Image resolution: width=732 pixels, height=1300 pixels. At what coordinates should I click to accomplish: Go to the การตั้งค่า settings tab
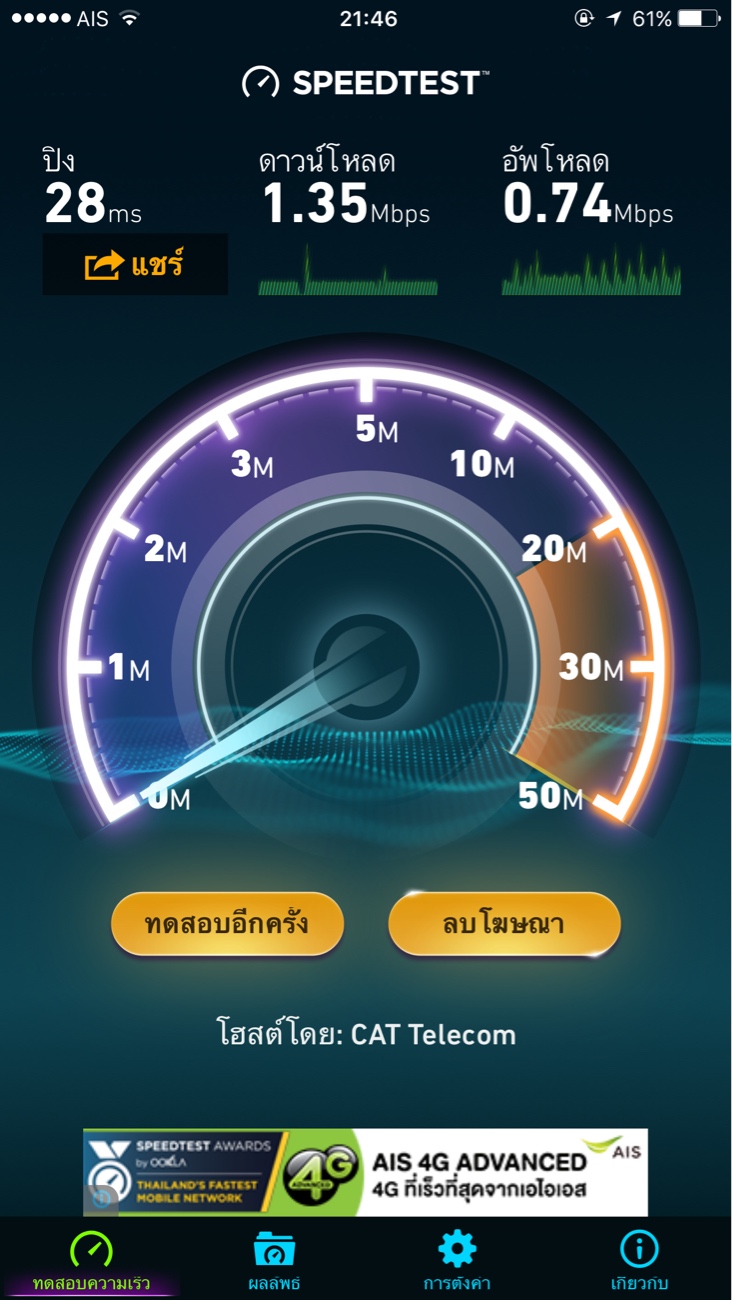point(457,1260)
